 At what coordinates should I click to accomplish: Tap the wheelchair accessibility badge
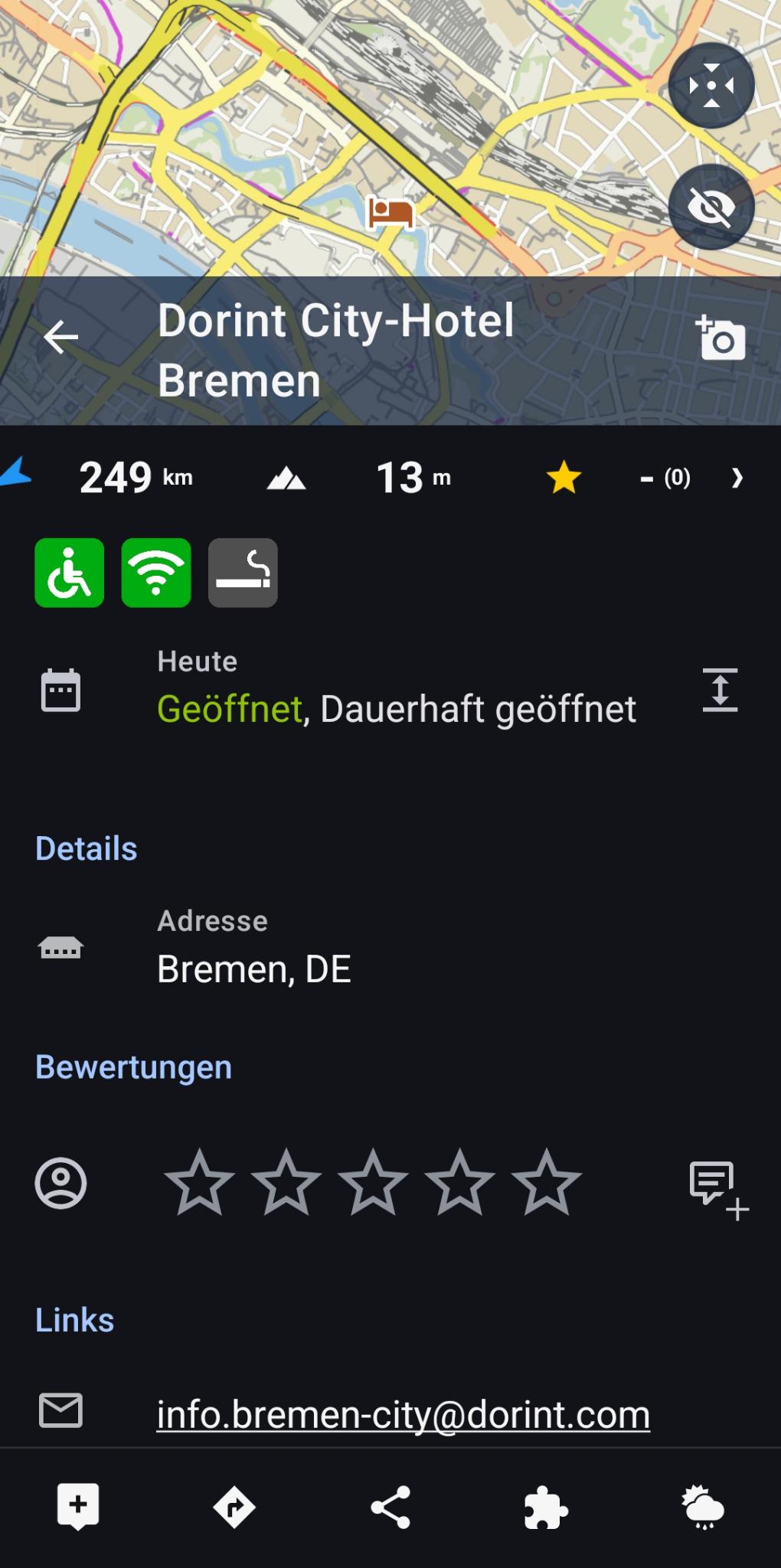point(70,573)
